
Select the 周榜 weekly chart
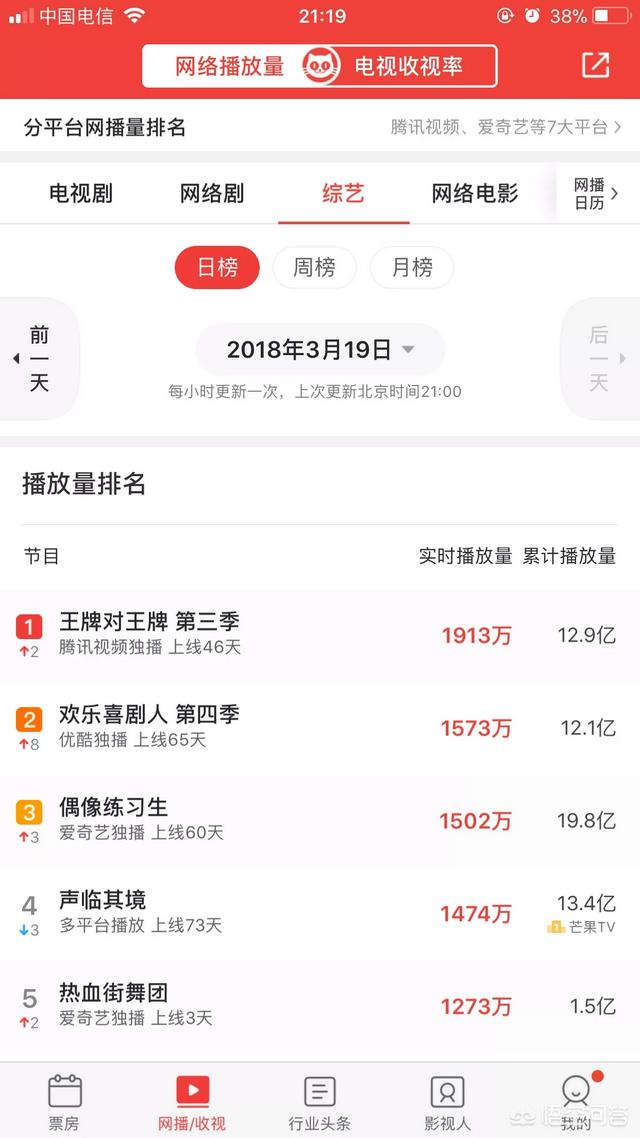pyautogui.click(x=314, y=268)
